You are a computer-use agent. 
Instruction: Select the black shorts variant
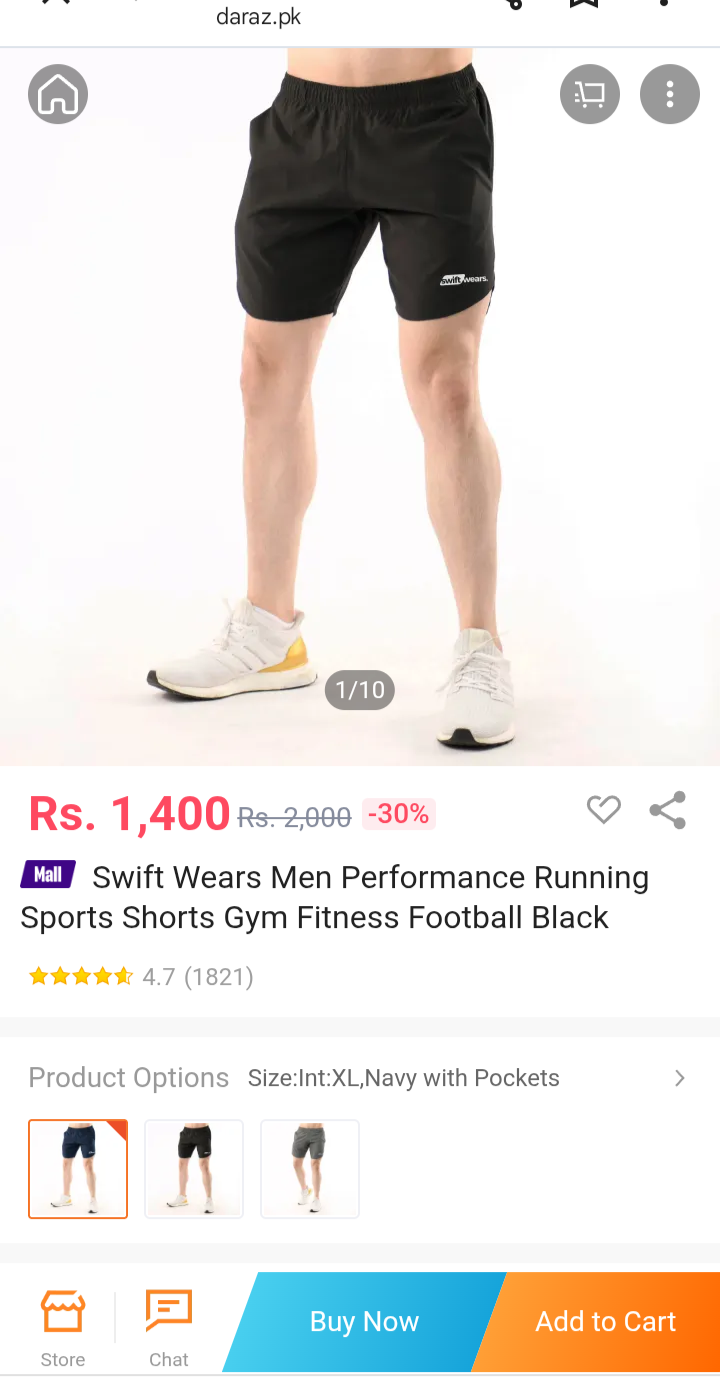coord(194,1169)
